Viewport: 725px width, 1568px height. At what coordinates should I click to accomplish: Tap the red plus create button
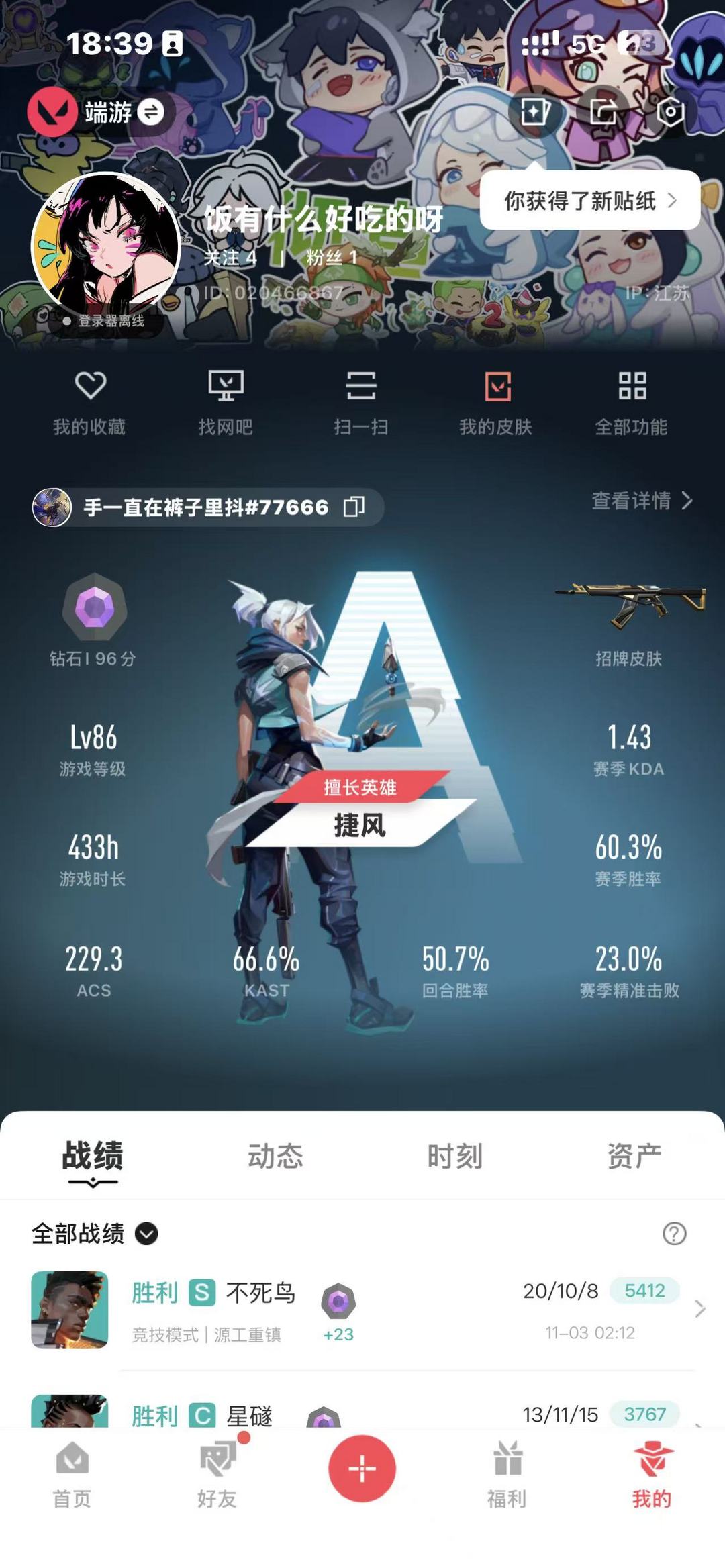pos(362,1469)
